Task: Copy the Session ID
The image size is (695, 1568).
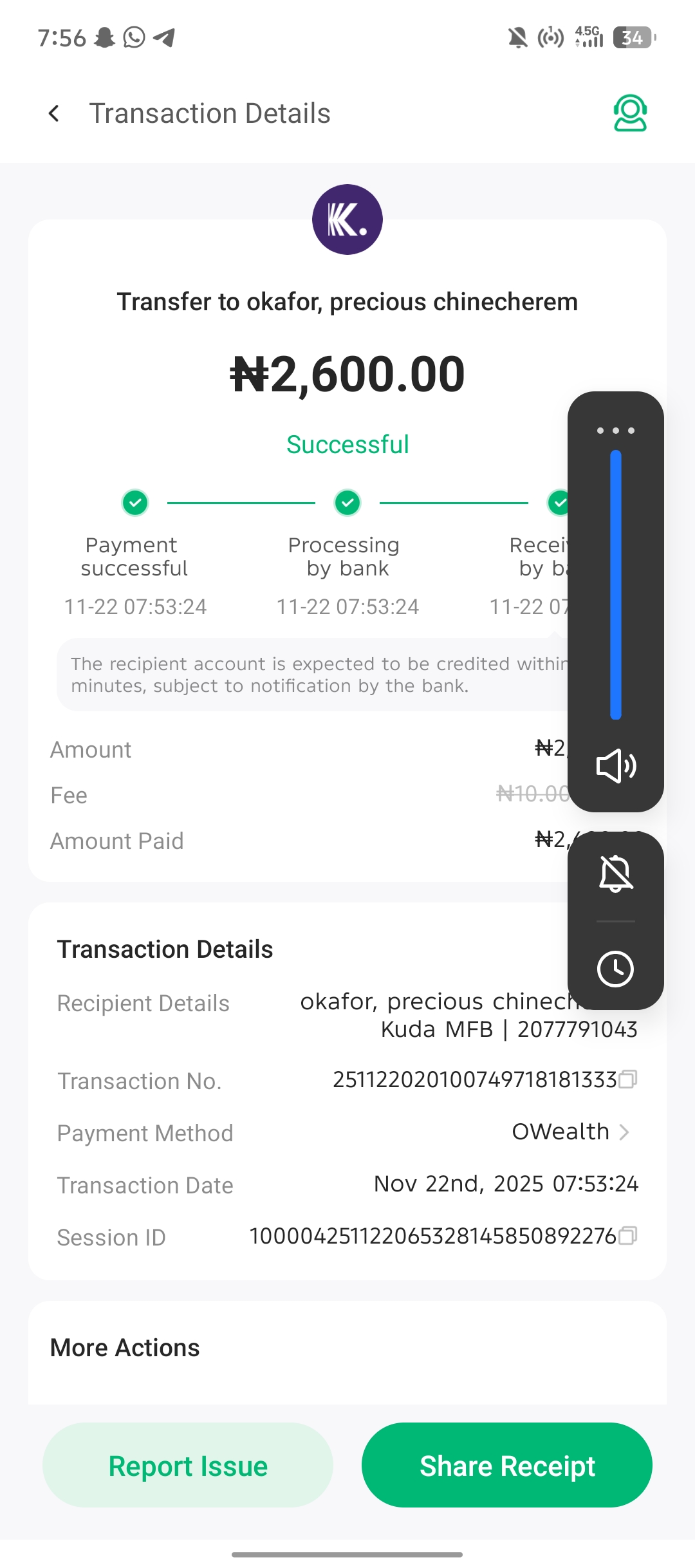Action: [x=627, y=1235]
